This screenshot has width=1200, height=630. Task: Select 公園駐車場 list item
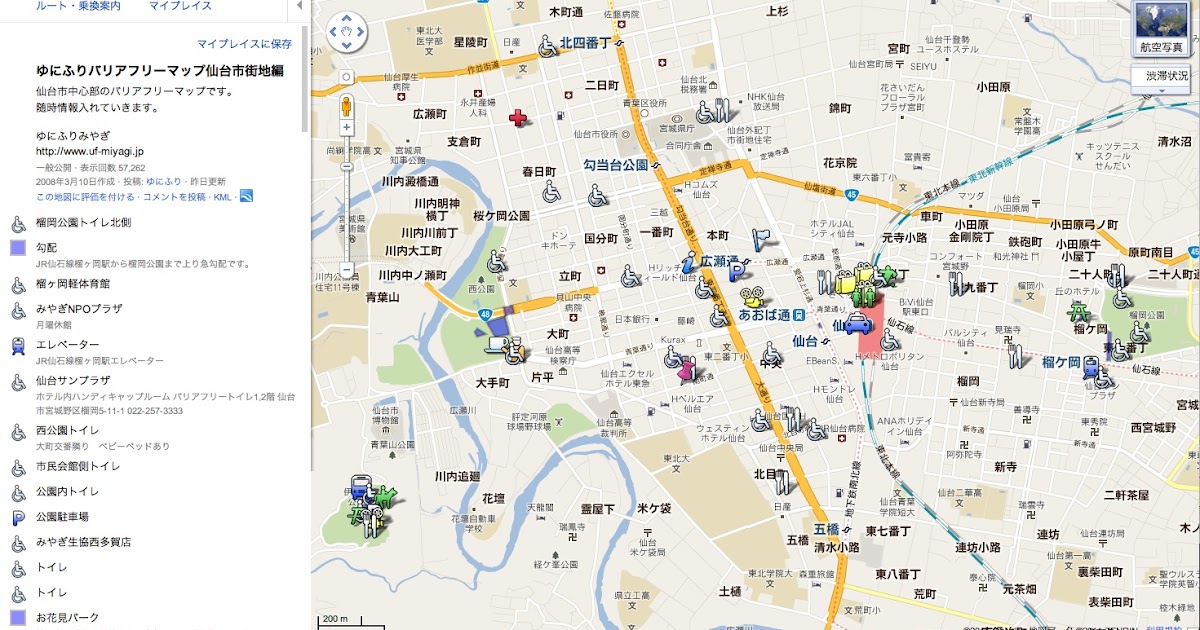[x=62, y=517]
